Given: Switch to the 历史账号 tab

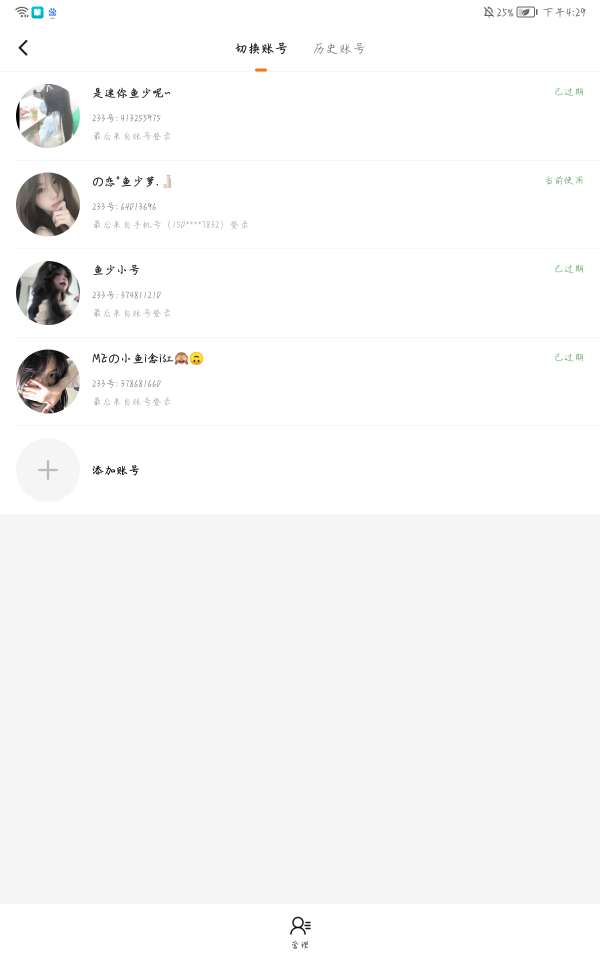Looking at the screenshot, I should pyautogui.click(x=339, y=48).
